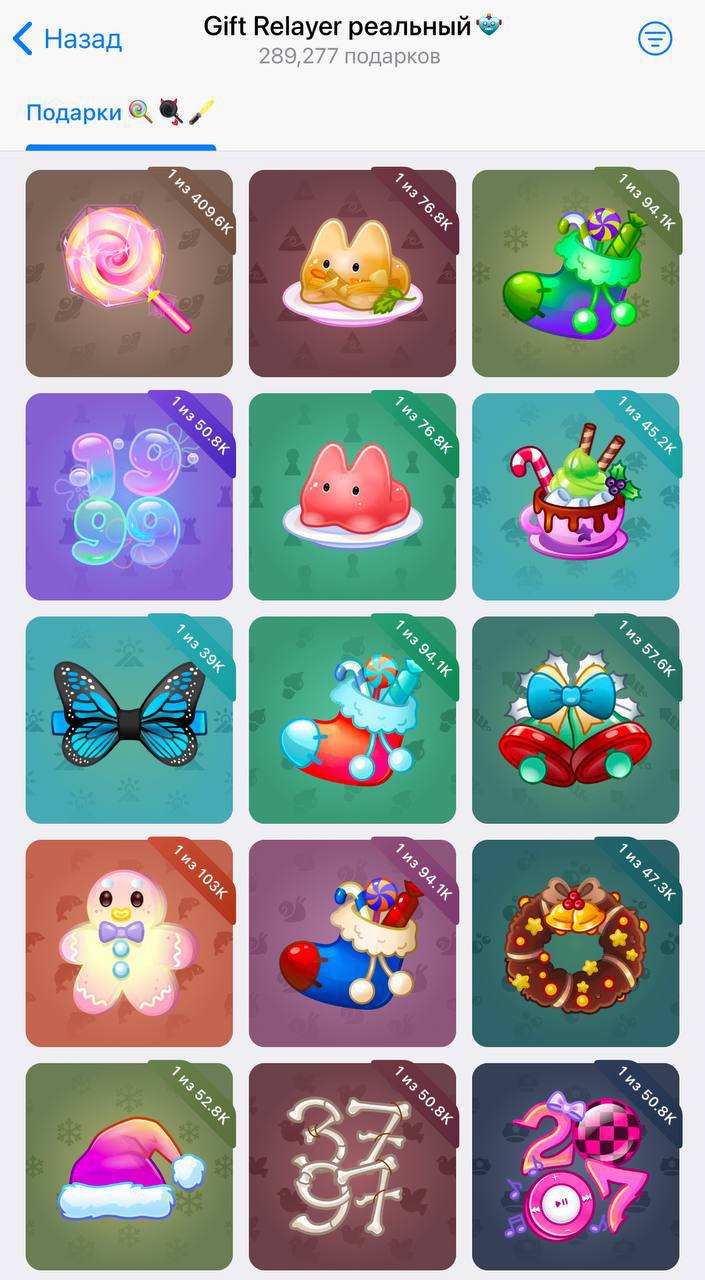Open the blue and red stocking gift
This screenshot has width=705, height=1280.
pyautogui.click(x=352, y=942)
